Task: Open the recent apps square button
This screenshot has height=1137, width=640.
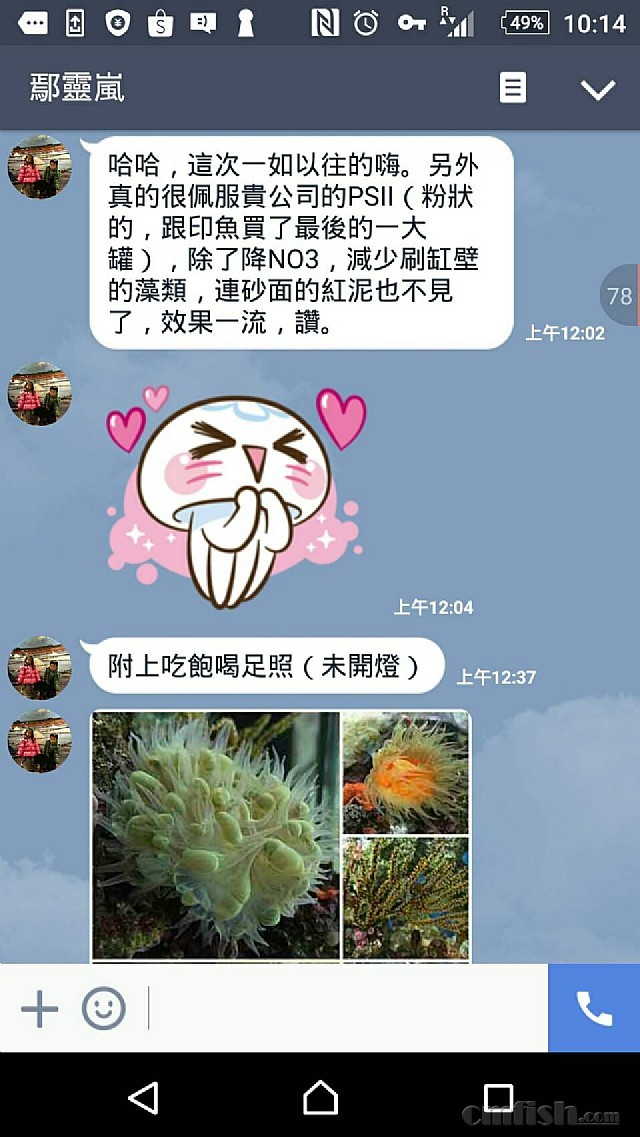Action: coord(497,1097)
